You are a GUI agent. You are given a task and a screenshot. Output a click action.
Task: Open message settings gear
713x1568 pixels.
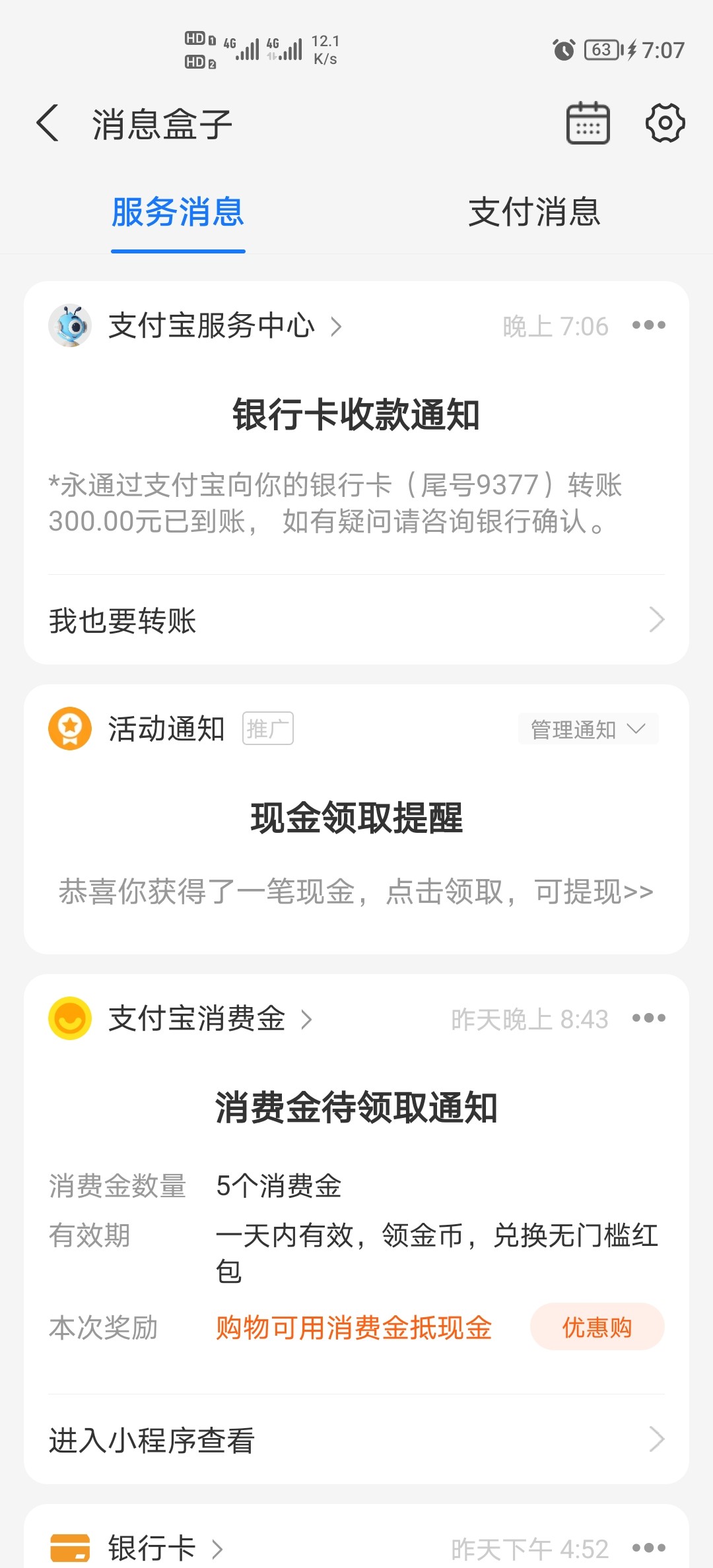664,123
